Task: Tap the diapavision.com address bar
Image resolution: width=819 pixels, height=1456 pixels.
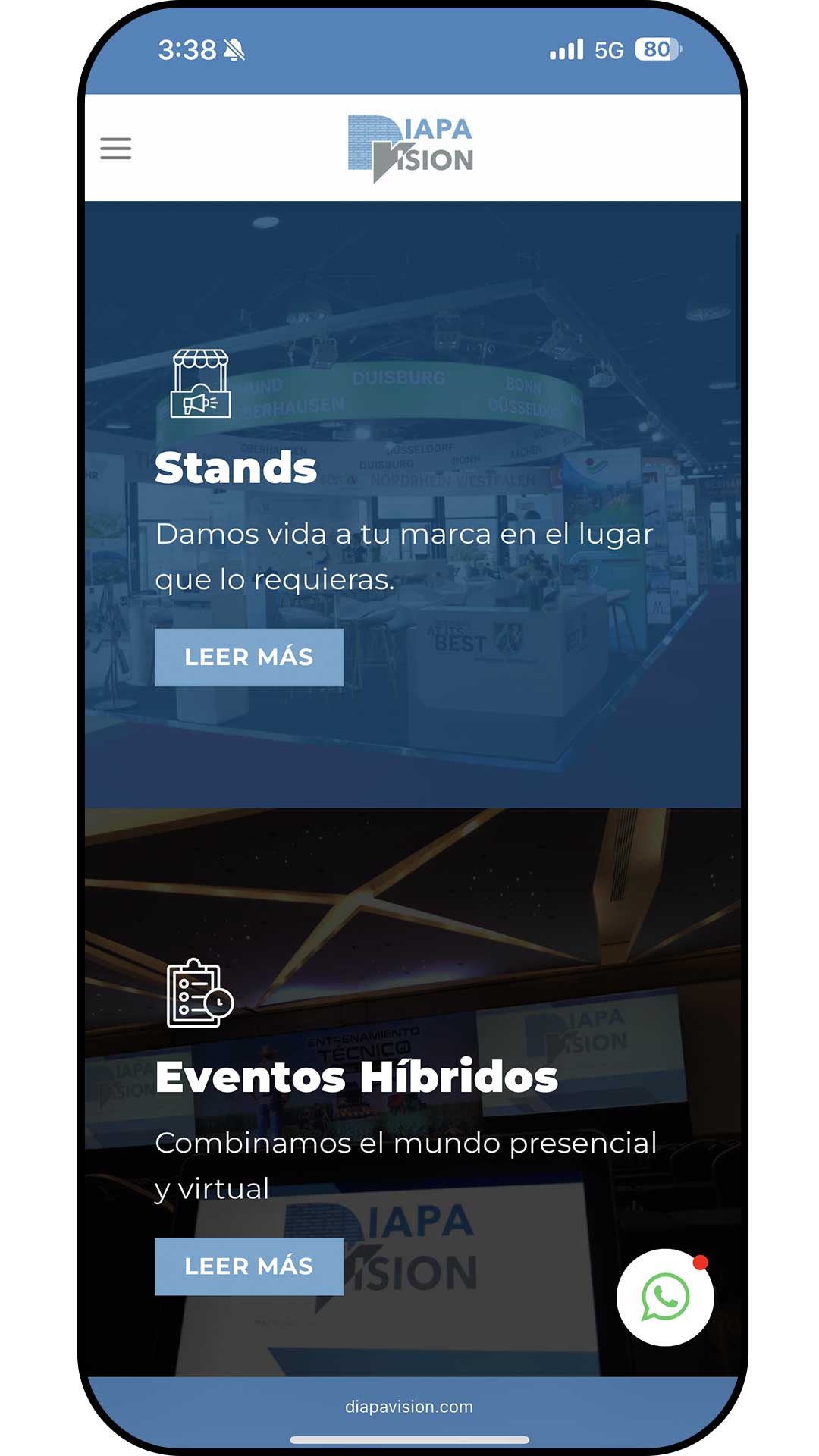Action: [x=409, y=1407]
